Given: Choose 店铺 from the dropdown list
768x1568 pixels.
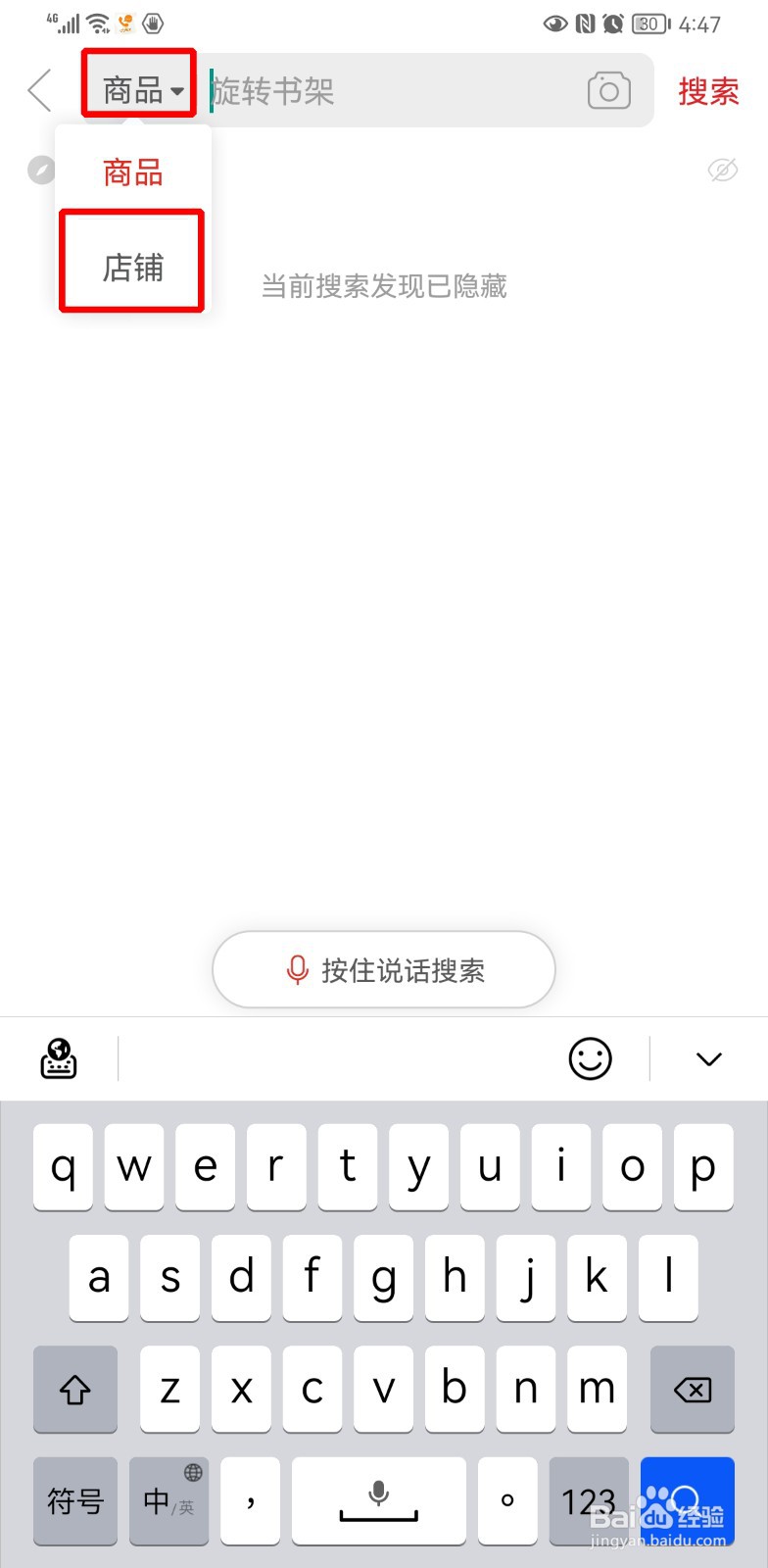Looking at the screenshot, I should pyautogui.click(x=133, y=267).
